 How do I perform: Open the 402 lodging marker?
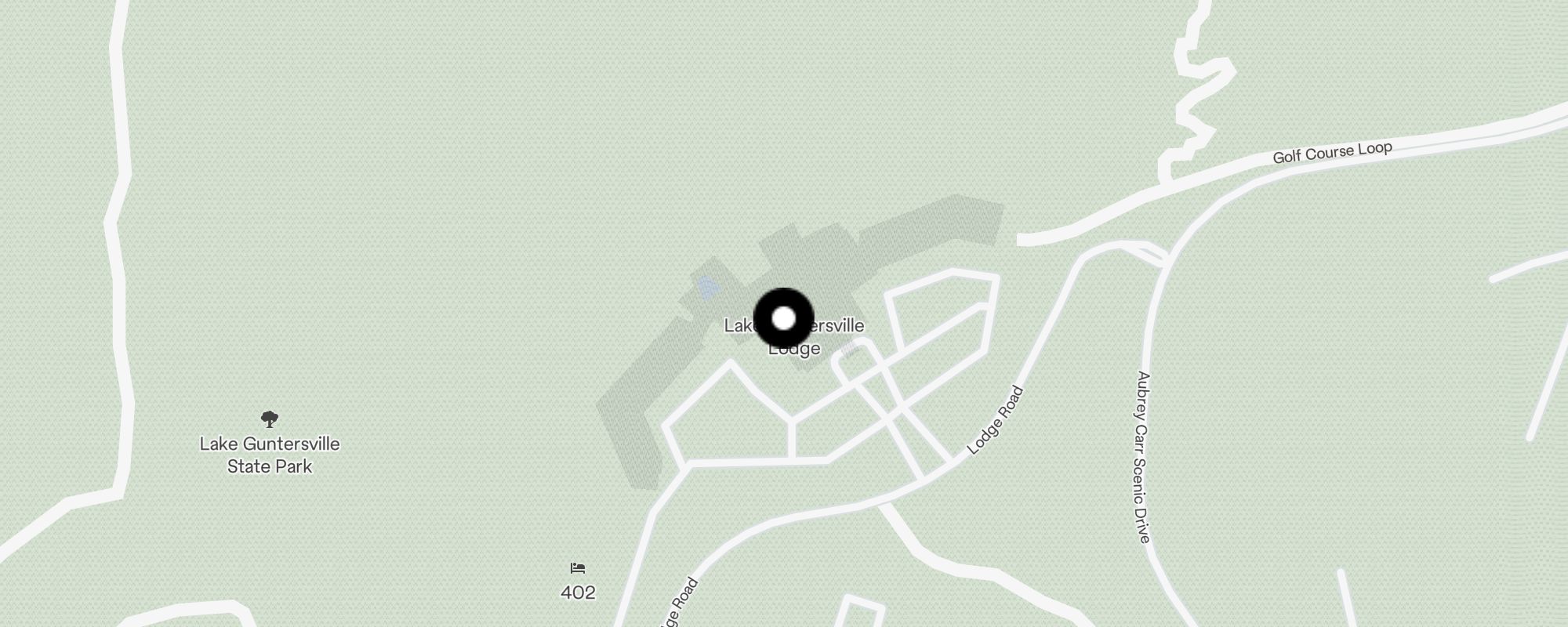tap(578, 569)
